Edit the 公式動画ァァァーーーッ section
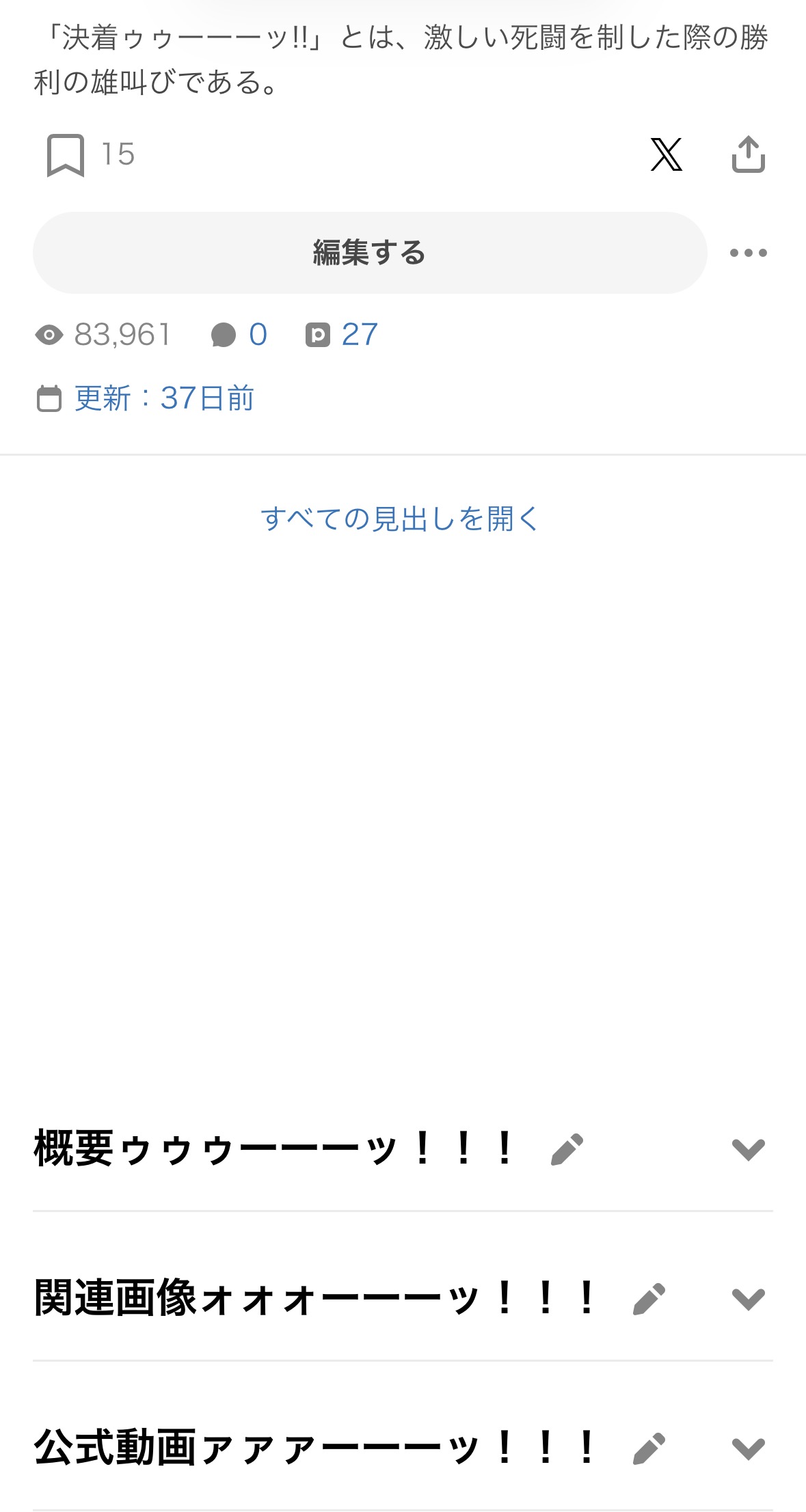The height and width of the screenshot is (1512, 806). (649, 1448)
